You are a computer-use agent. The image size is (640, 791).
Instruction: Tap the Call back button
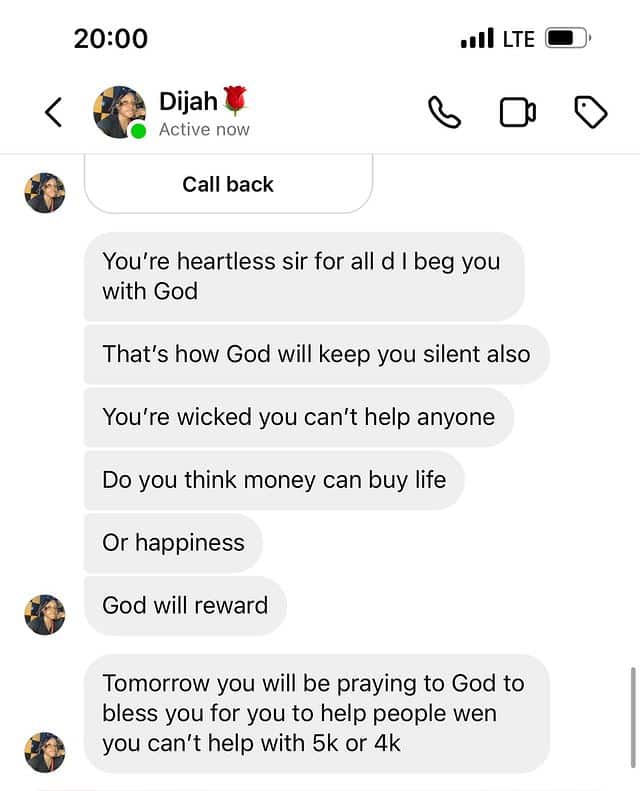click(x=228, y=184)
